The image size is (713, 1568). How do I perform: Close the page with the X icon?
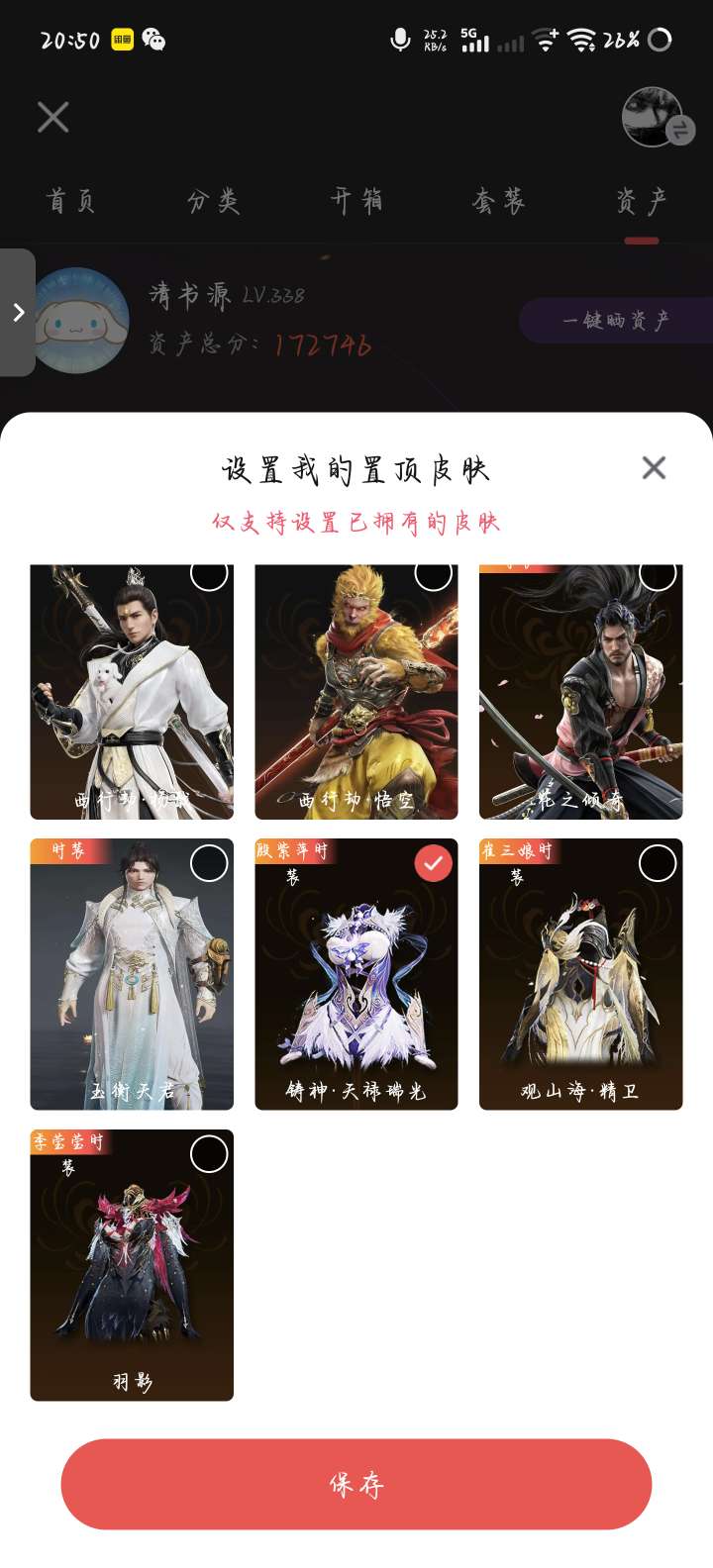(53, 118)
